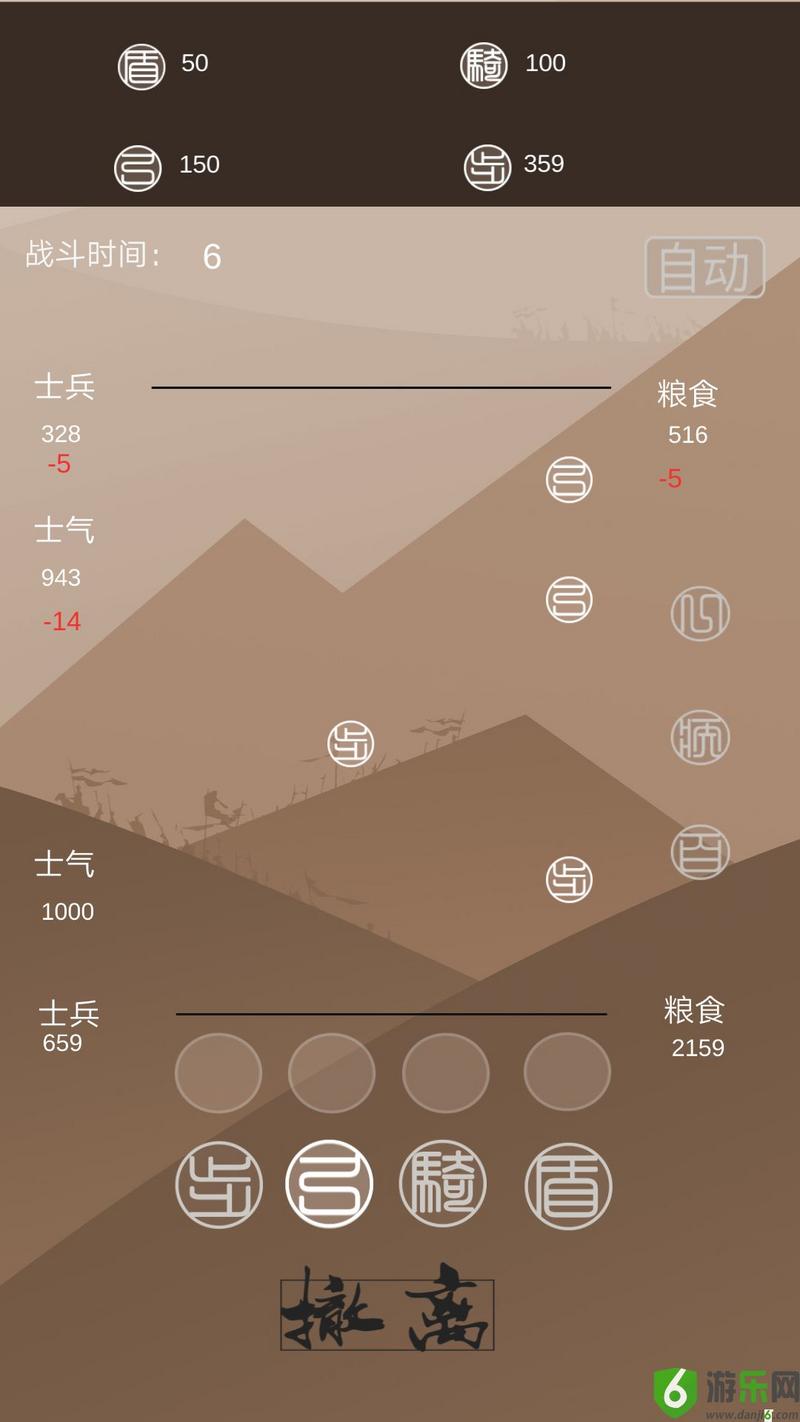
Task: Deploy the 步 infantry unit
Action: (x=219, y=1185)
